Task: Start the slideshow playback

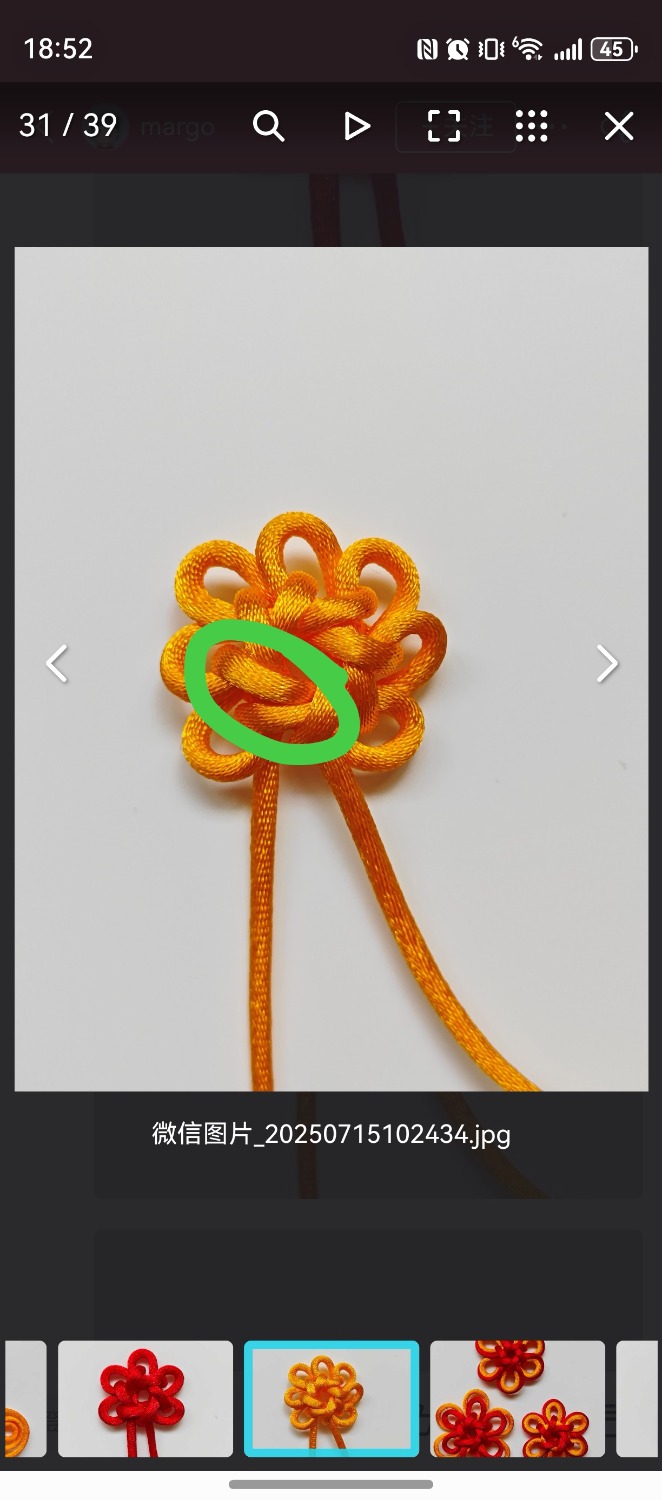Action: 356,126
